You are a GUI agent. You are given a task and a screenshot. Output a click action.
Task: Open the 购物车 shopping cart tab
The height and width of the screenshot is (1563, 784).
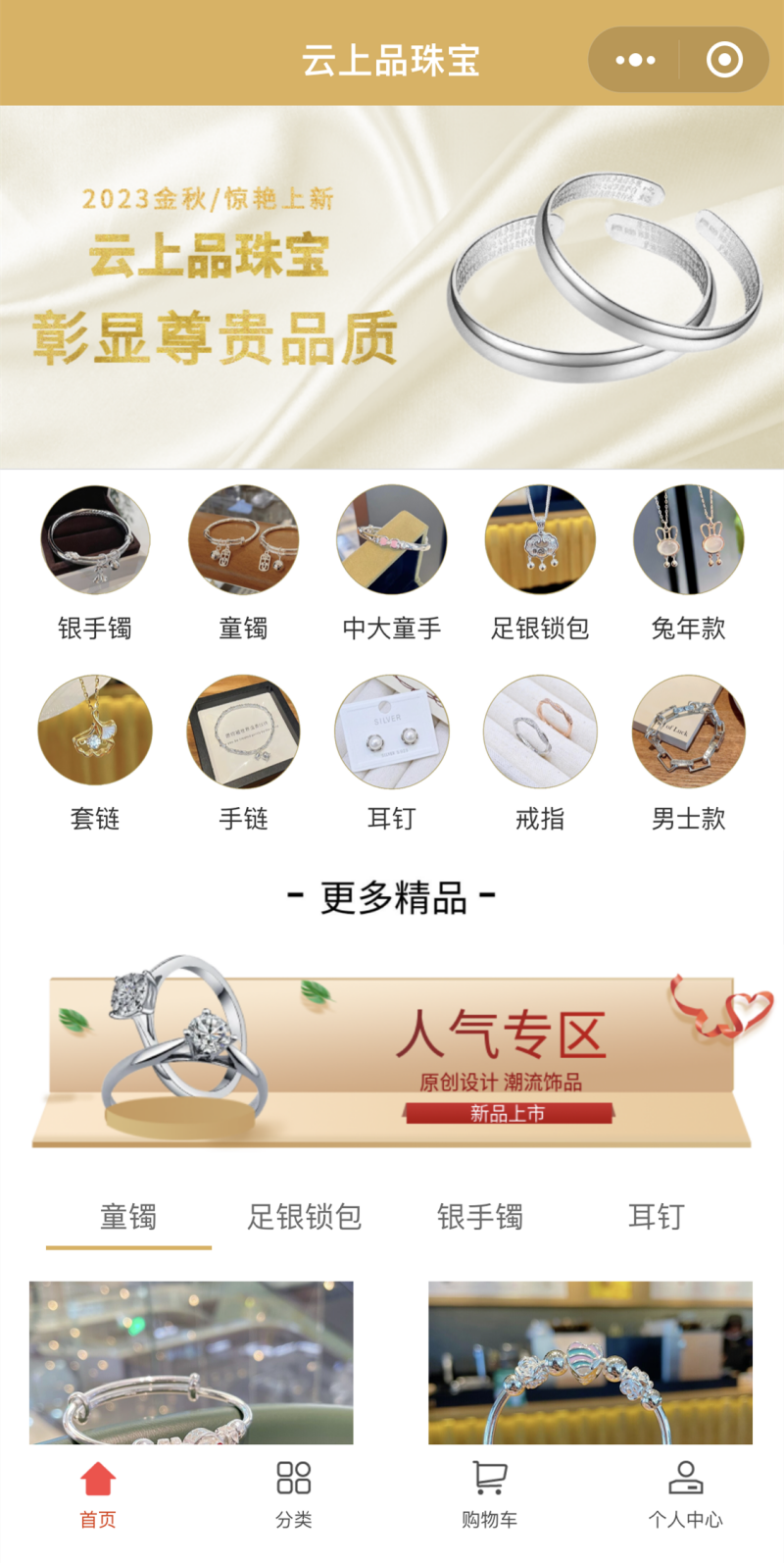pyautogui.click(x=490, y=1493)
